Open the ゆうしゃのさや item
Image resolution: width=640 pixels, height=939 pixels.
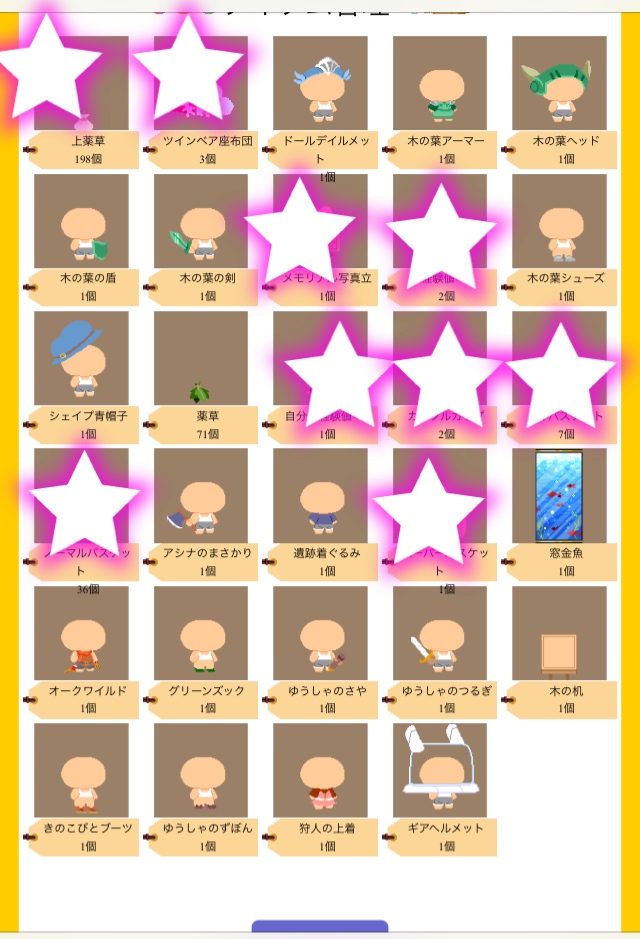point(320,633)
